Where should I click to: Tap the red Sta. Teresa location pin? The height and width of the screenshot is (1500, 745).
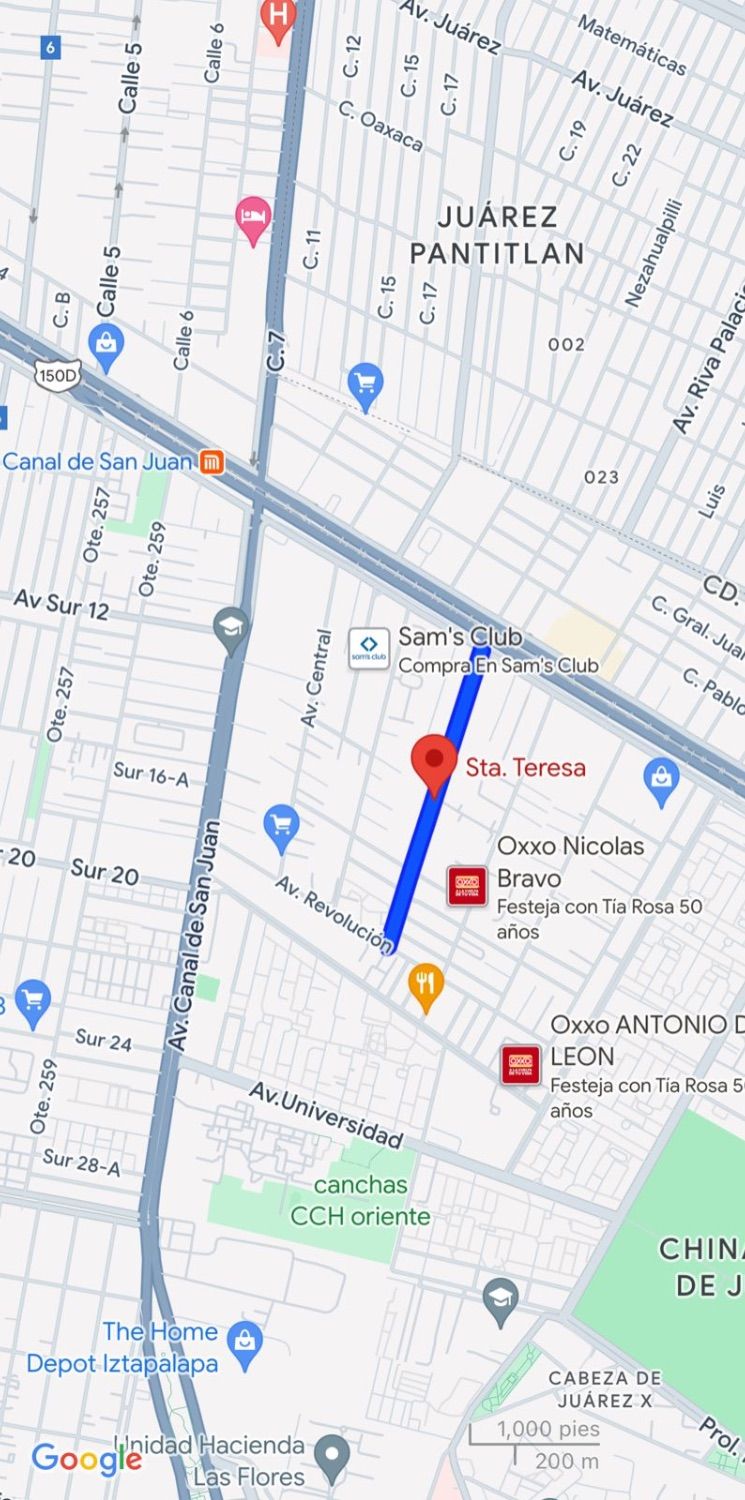pyautogui.click(x=434, y=764)
